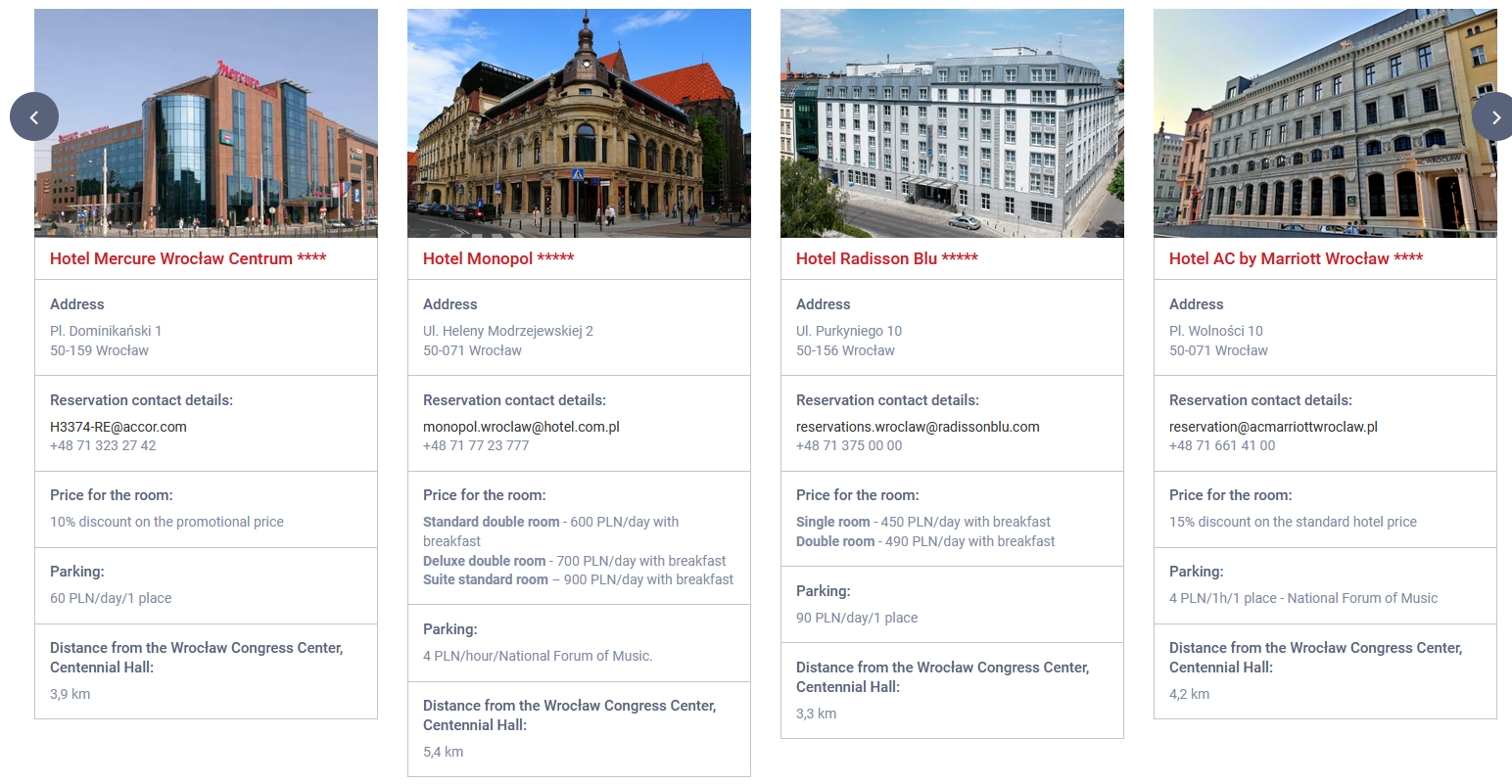Image resolution: width=1512 pixels, height=784 pixels.
Task: Email monopol.wroclaw@hotel.com.pl for booking
Action: point(521,427)
